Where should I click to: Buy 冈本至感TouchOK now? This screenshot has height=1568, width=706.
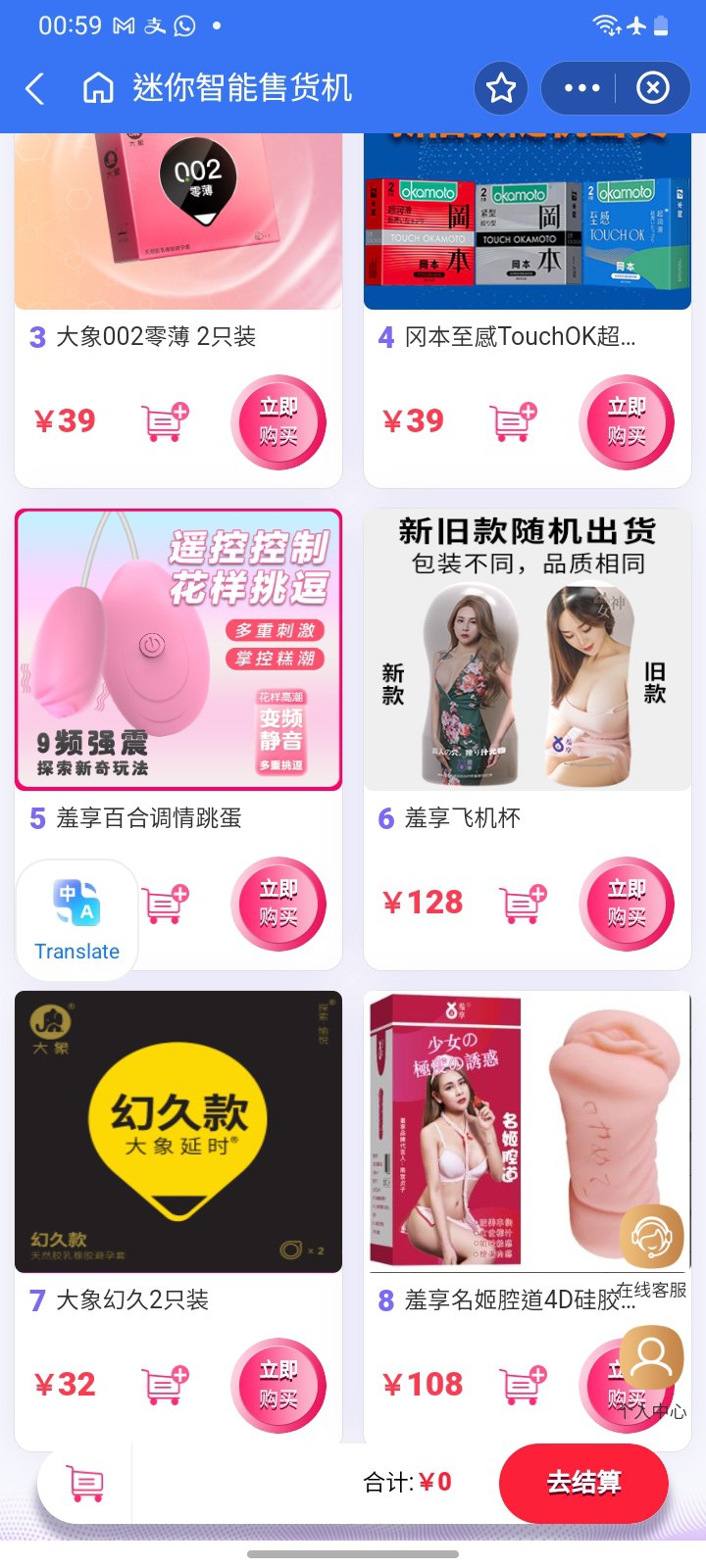click(627, 421)
